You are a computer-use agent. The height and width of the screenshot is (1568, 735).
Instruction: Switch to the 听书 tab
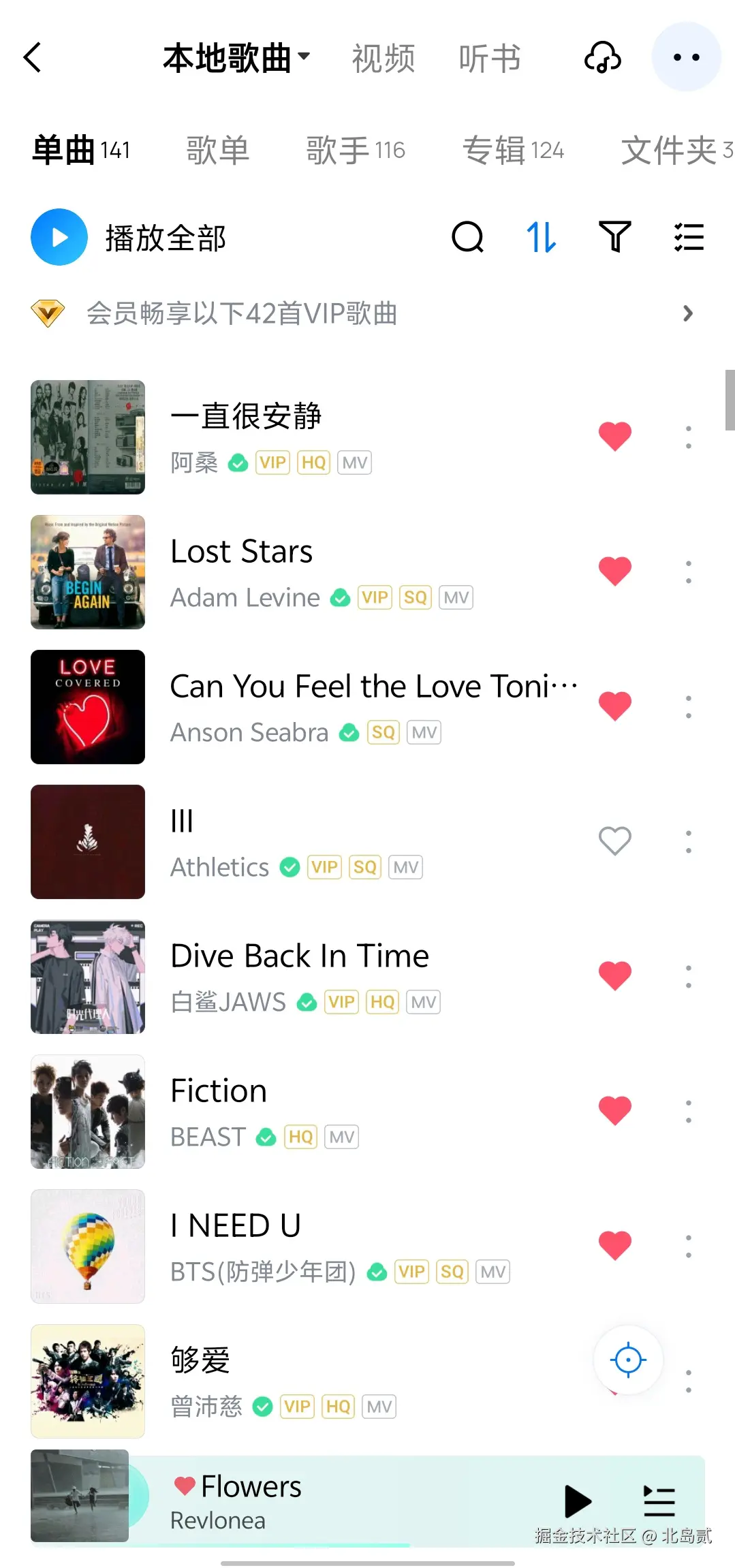[x=489, y=59]
